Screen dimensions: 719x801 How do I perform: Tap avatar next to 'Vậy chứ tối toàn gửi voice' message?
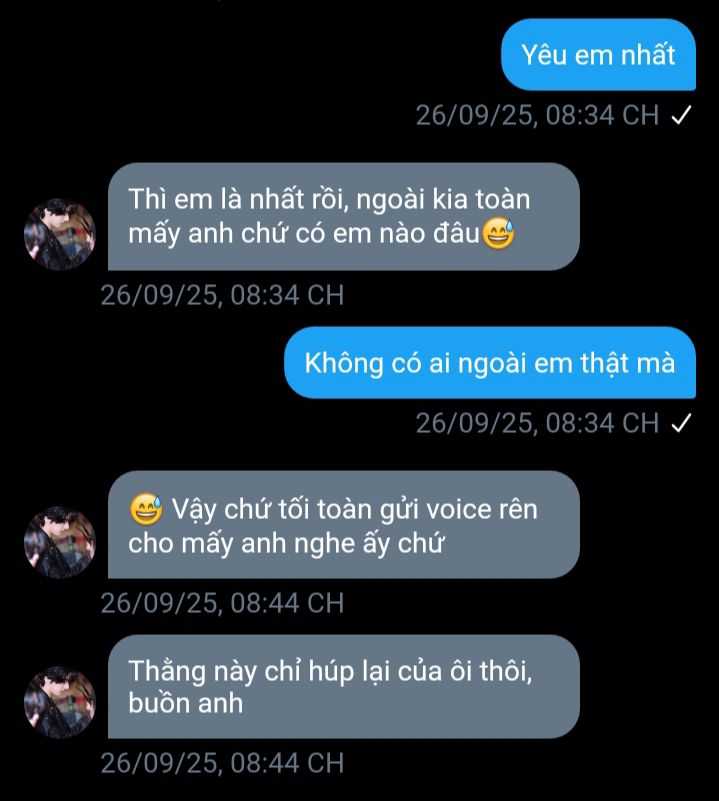pos(59,543)
